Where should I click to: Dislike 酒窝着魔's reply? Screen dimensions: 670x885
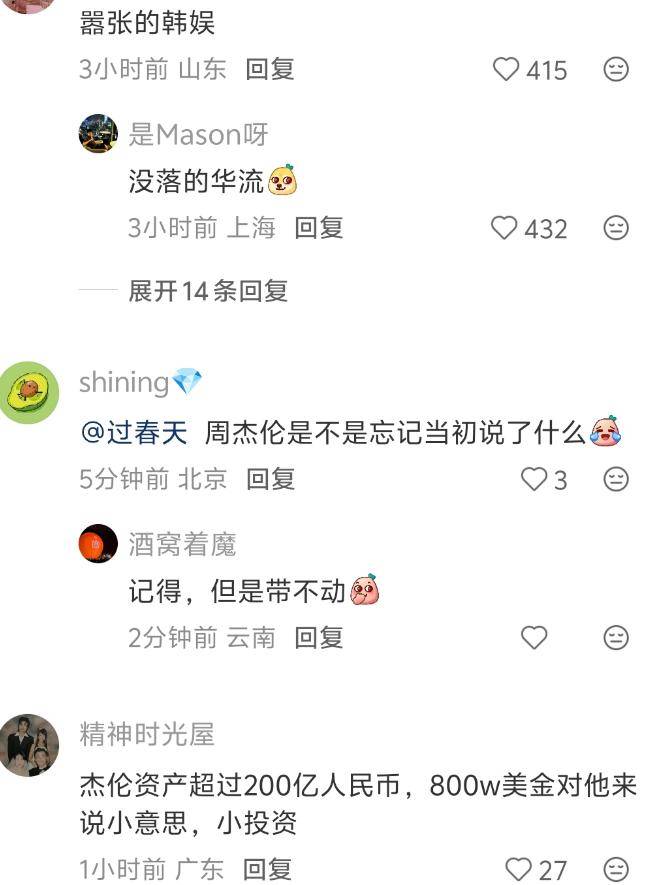pyautogui.click(x=616, y=637)
